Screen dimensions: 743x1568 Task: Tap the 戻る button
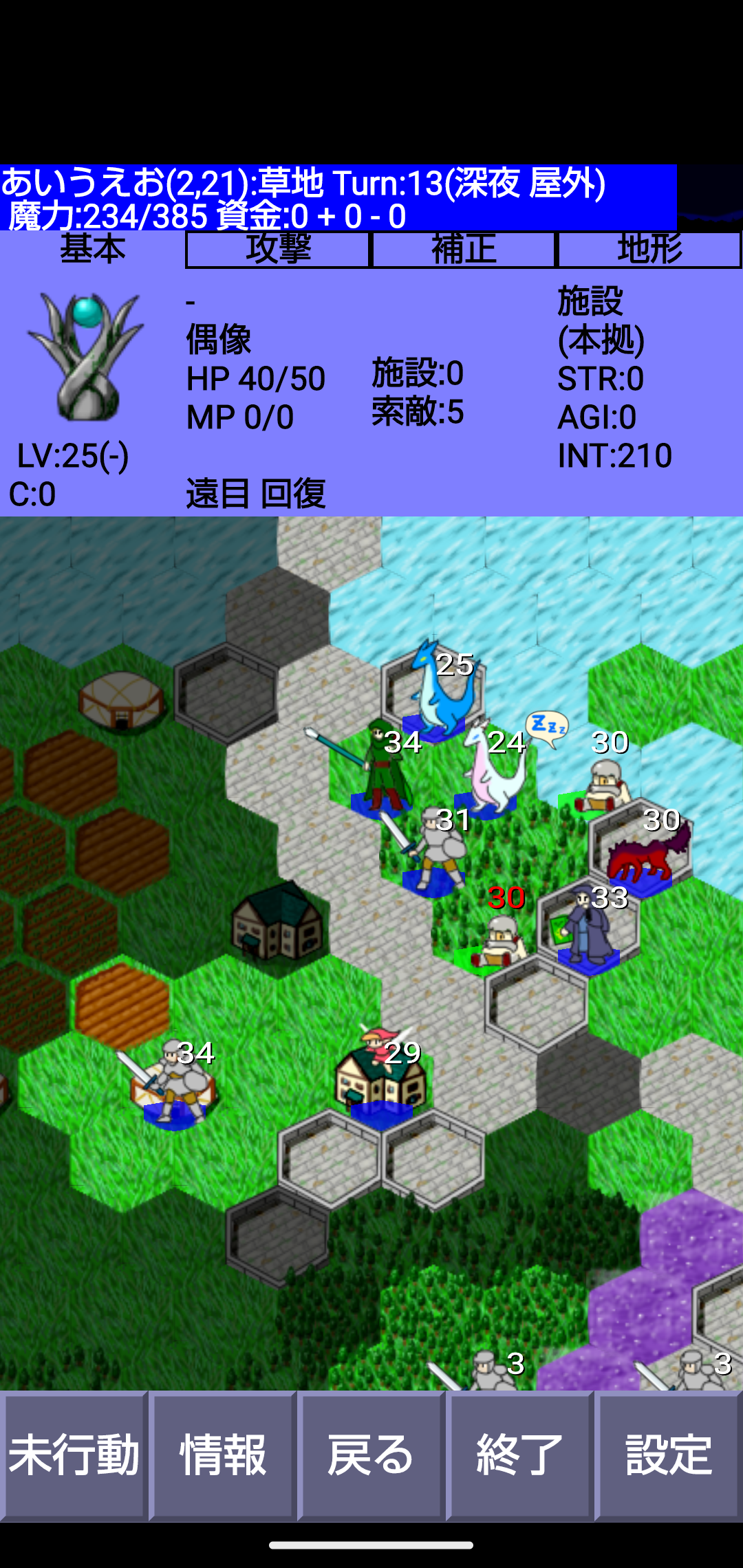(x=371, y=1455)
